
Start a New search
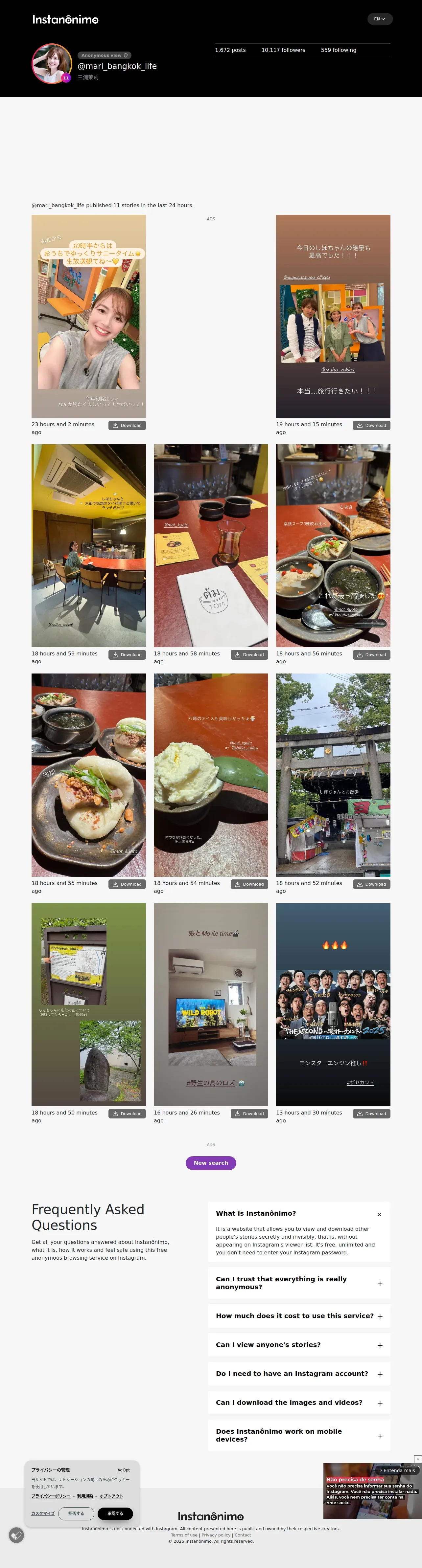click(x=211, y=1162)
